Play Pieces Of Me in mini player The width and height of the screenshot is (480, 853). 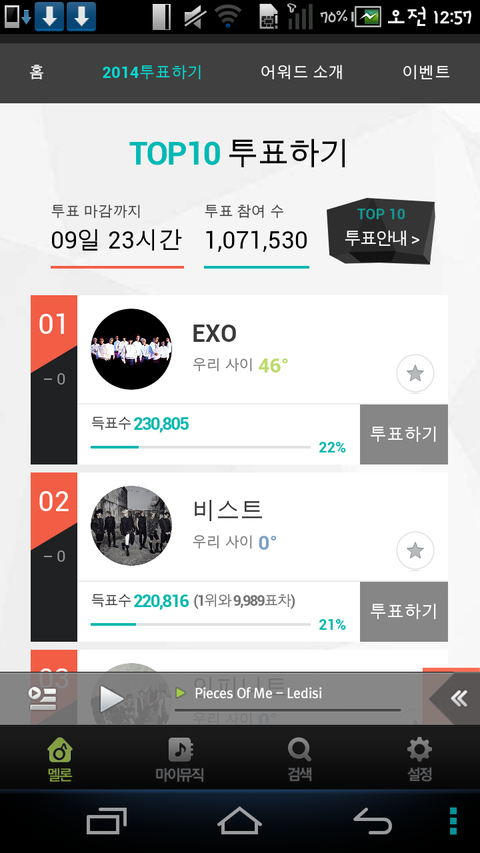click(111, 699)
